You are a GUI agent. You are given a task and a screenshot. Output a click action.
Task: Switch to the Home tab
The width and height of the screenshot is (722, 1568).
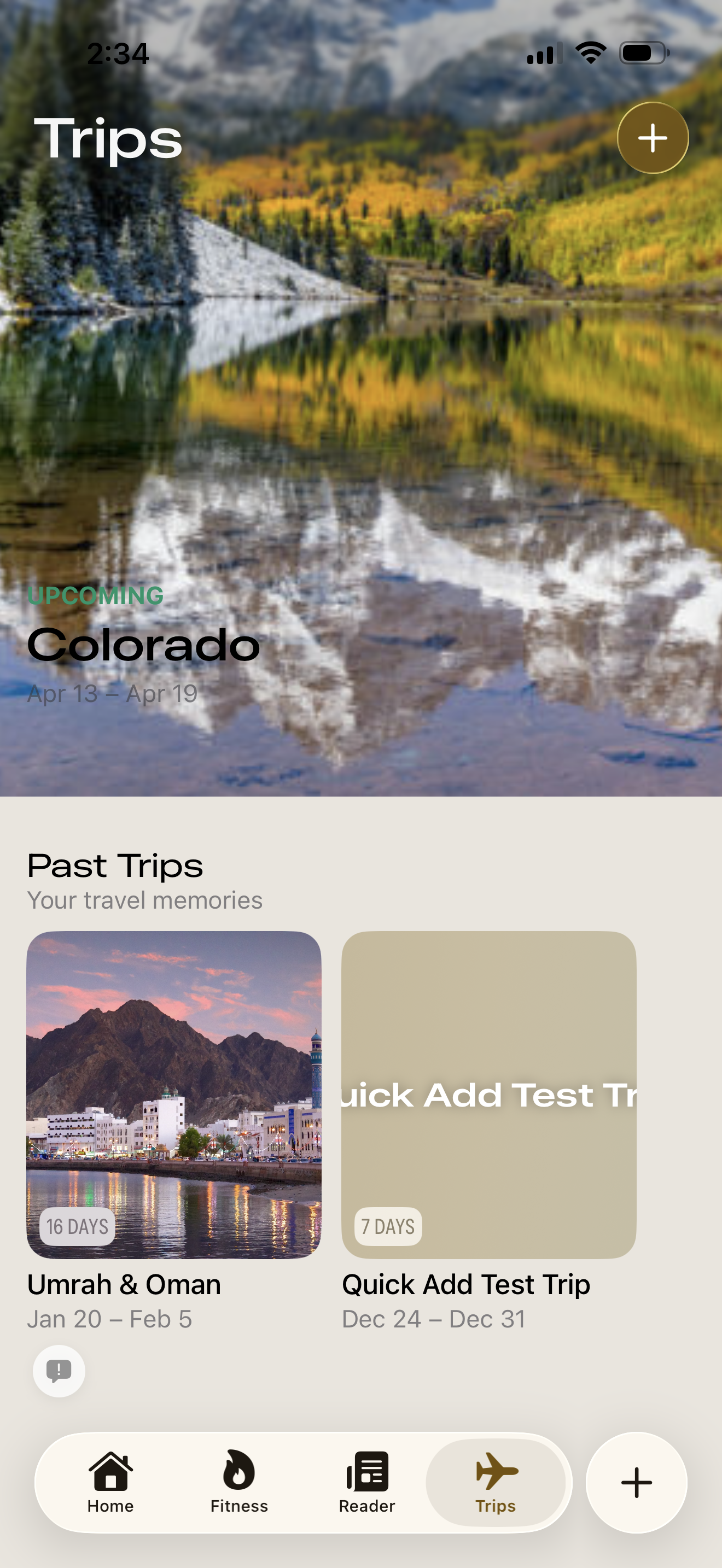(111, 1482)
